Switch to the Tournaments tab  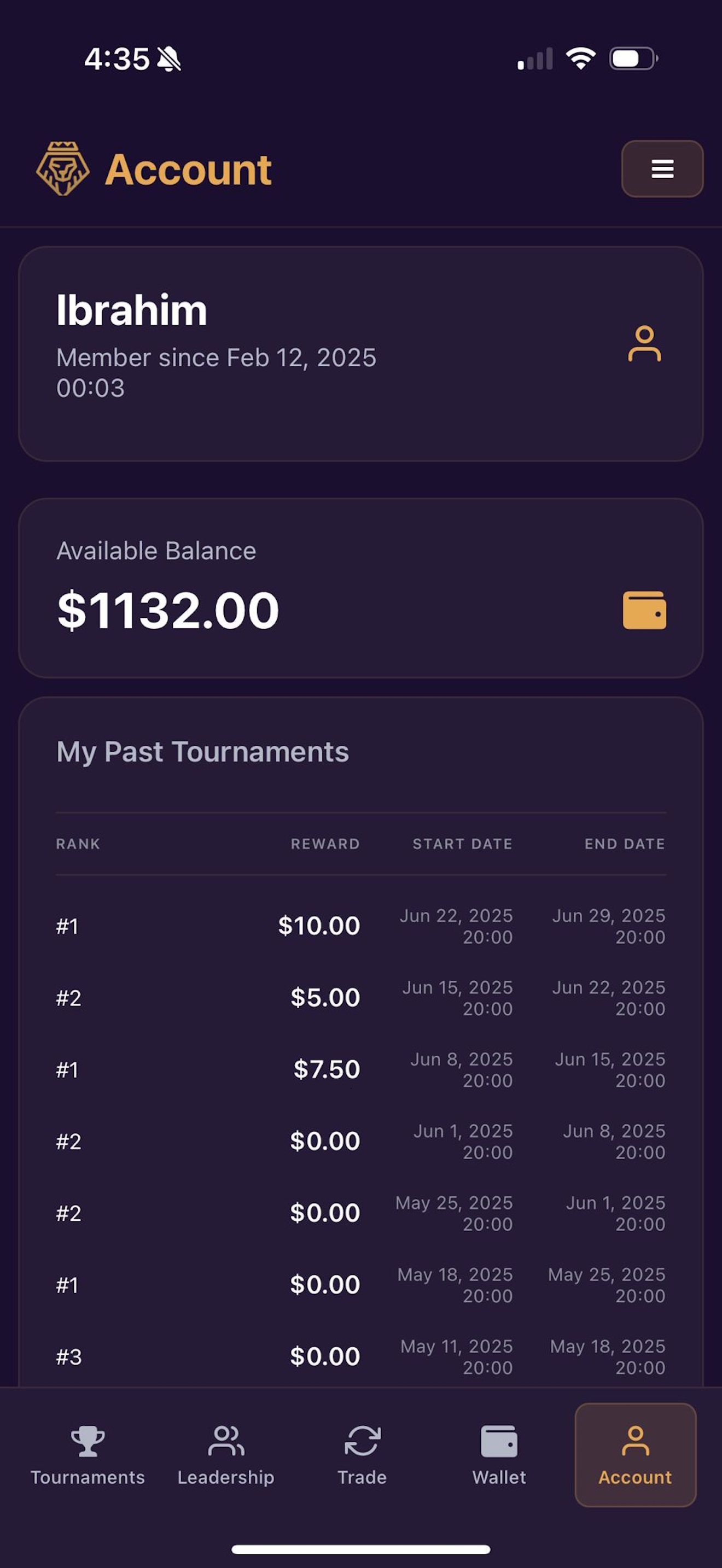click(x=88, y=1455)
